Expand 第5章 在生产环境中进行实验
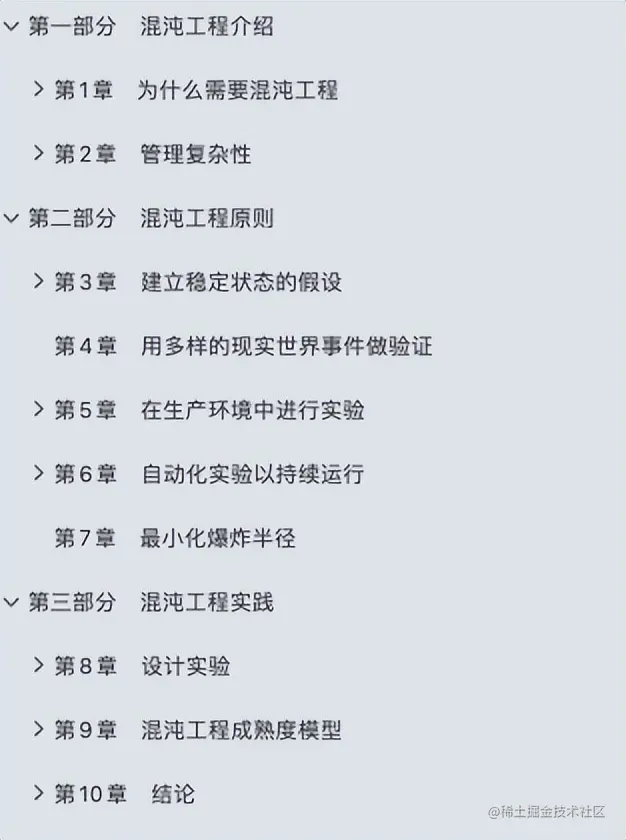 39,410
